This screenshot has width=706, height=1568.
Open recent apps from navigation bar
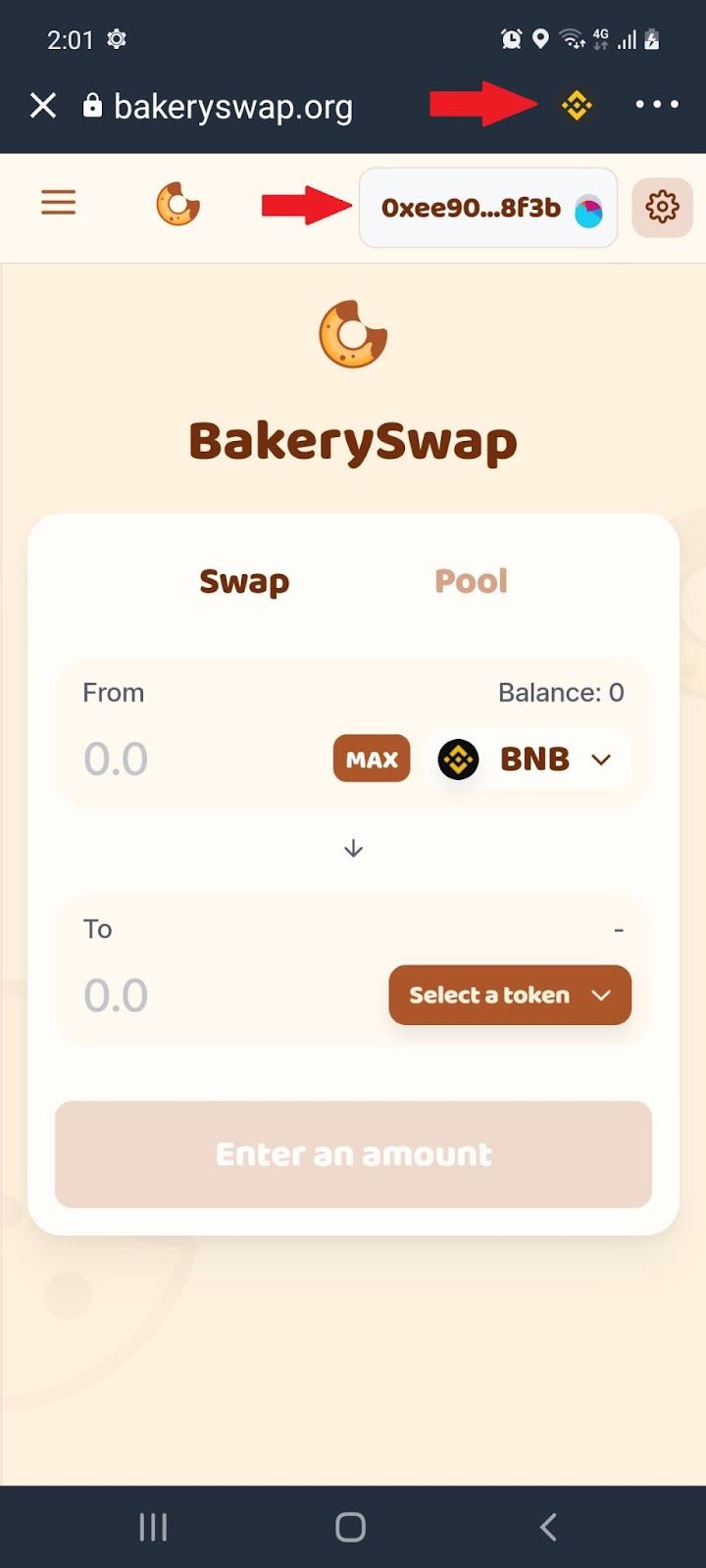153,1527
